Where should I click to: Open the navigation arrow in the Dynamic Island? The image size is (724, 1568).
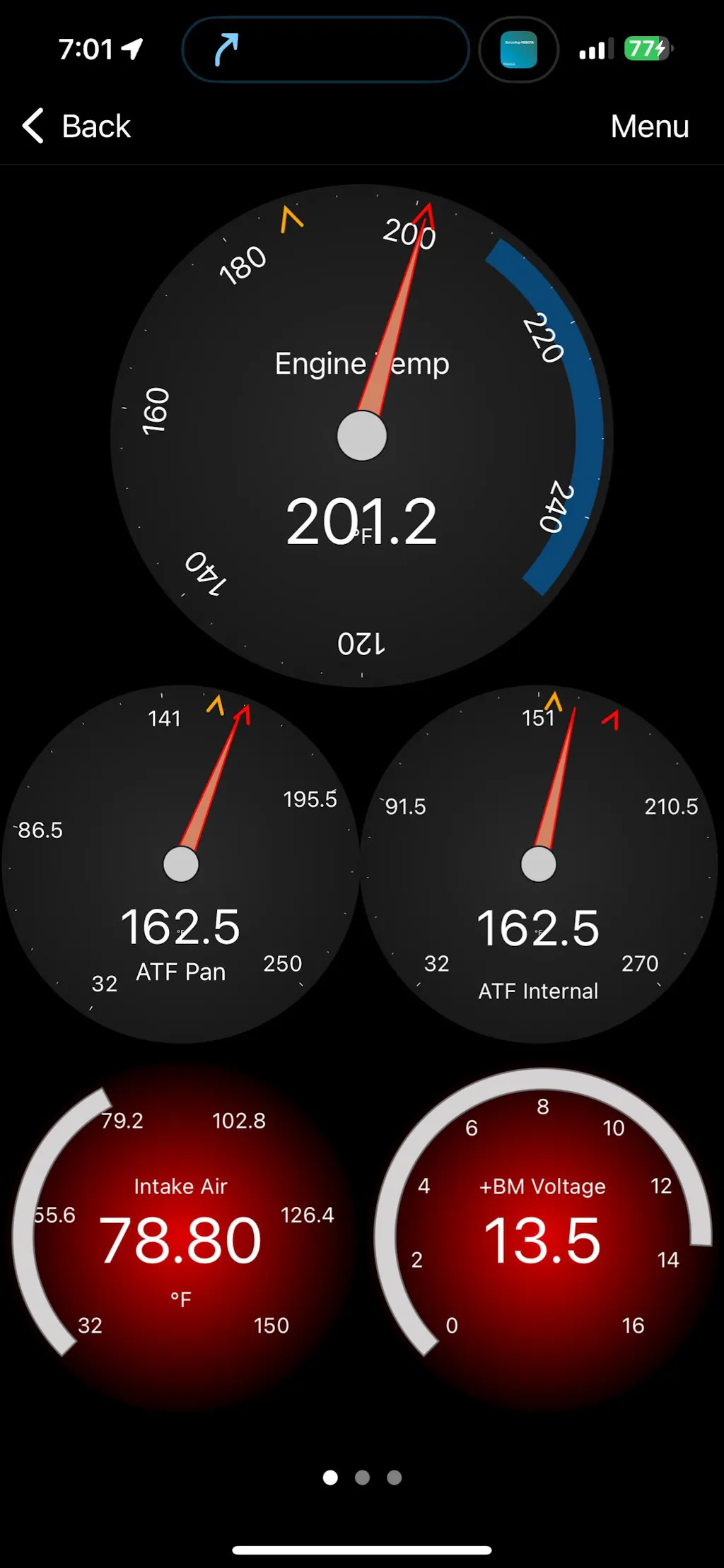(x=226, y=49)
